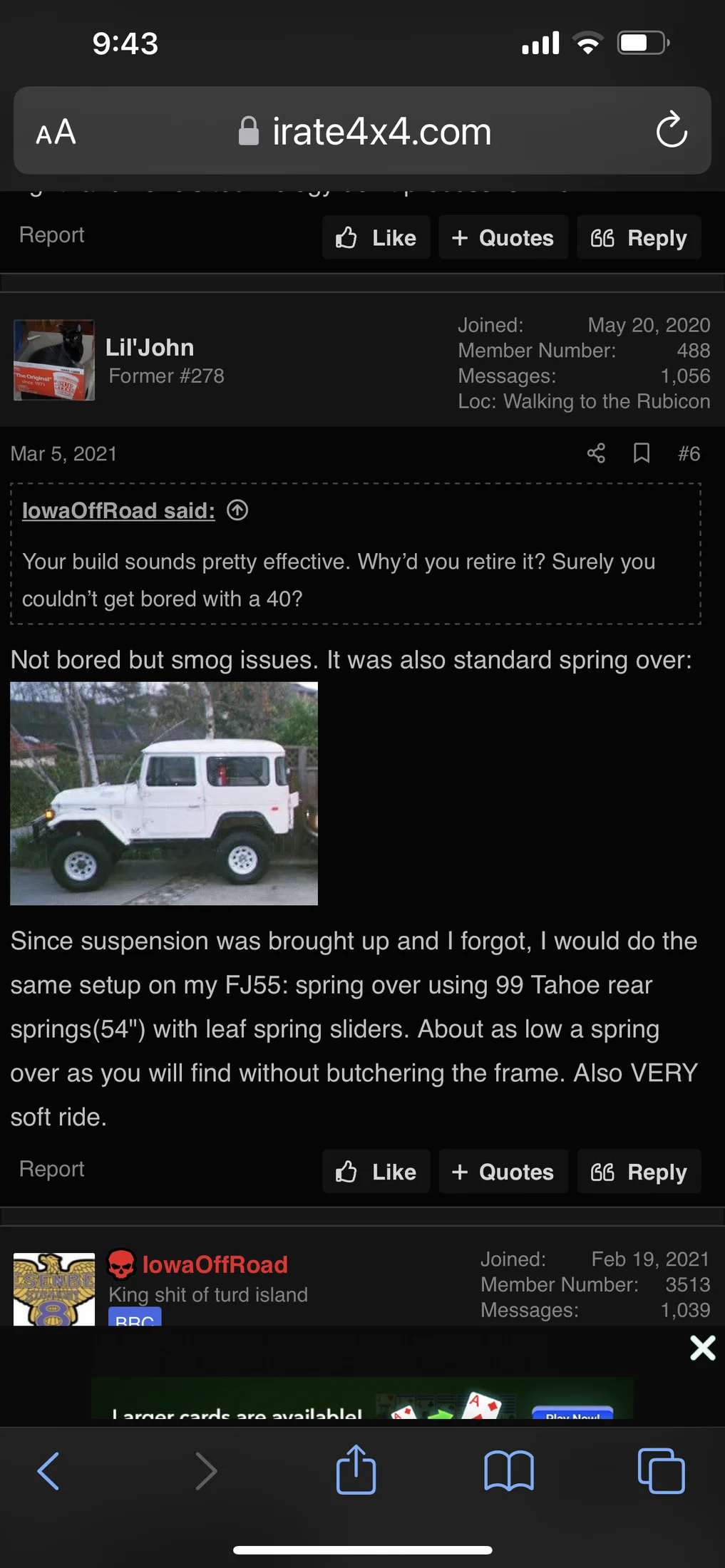Open the Safari share sheet
The image size is (725, 1568).
click(356, 1470)
